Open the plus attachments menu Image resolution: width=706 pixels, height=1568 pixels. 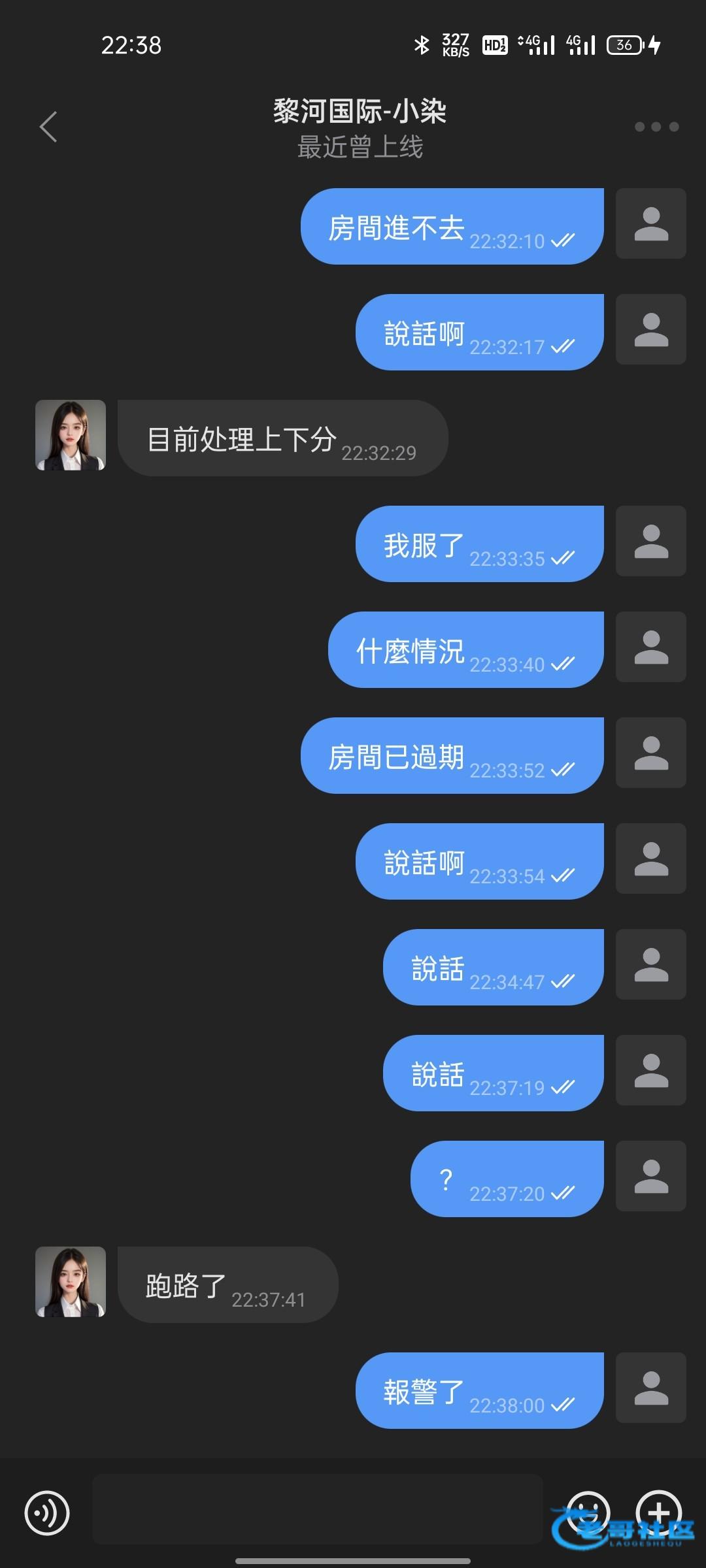click(659, 1512)
